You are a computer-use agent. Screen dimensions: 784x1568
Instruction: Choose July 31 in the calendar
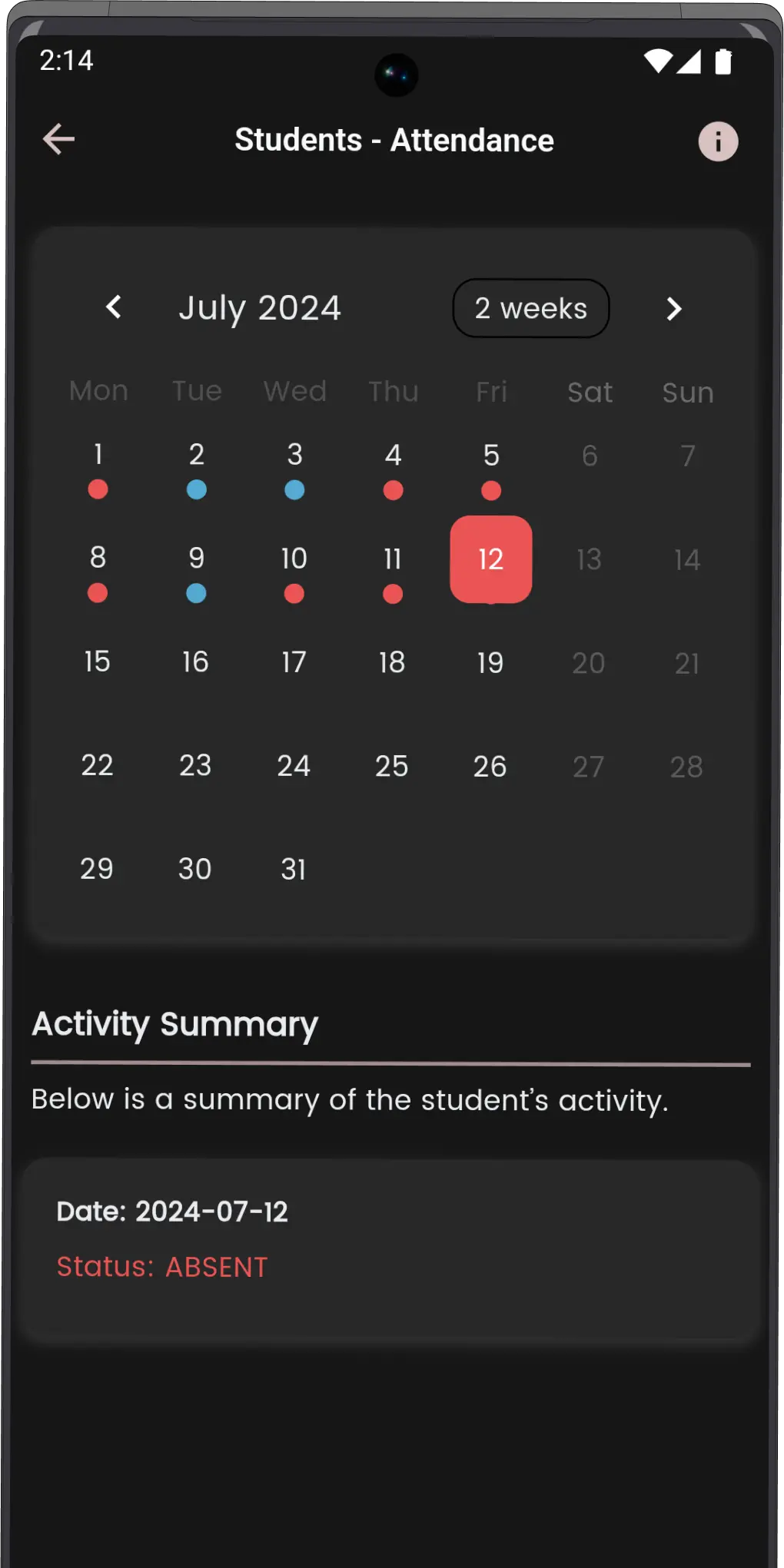tap(294, 869)
